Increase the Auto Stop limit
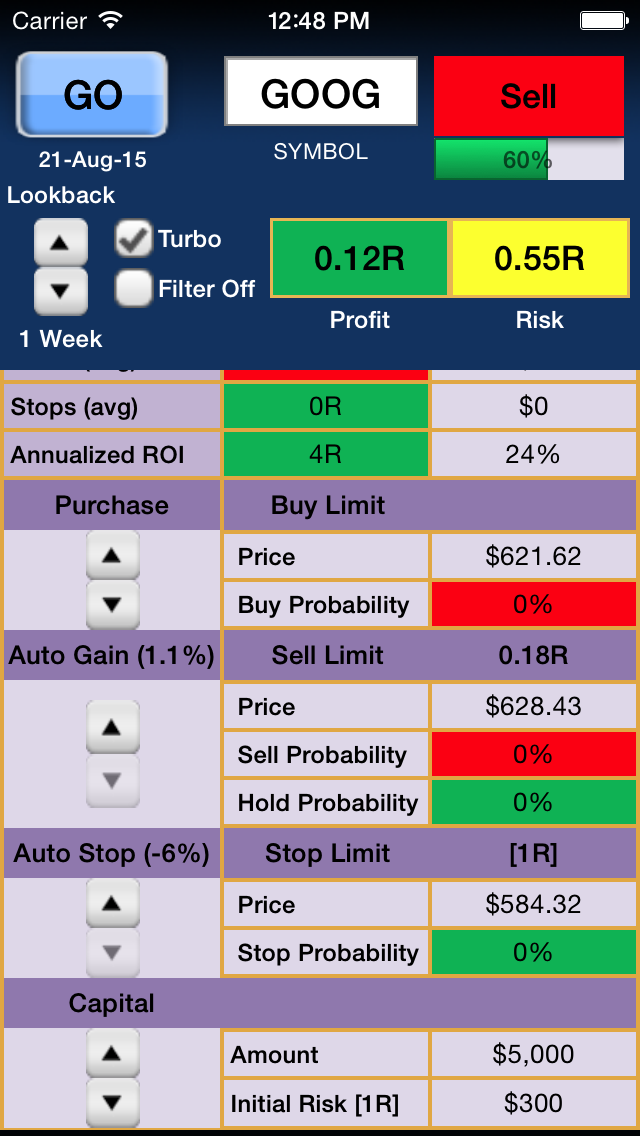The image size is (640, 1136). coord(112,903)
